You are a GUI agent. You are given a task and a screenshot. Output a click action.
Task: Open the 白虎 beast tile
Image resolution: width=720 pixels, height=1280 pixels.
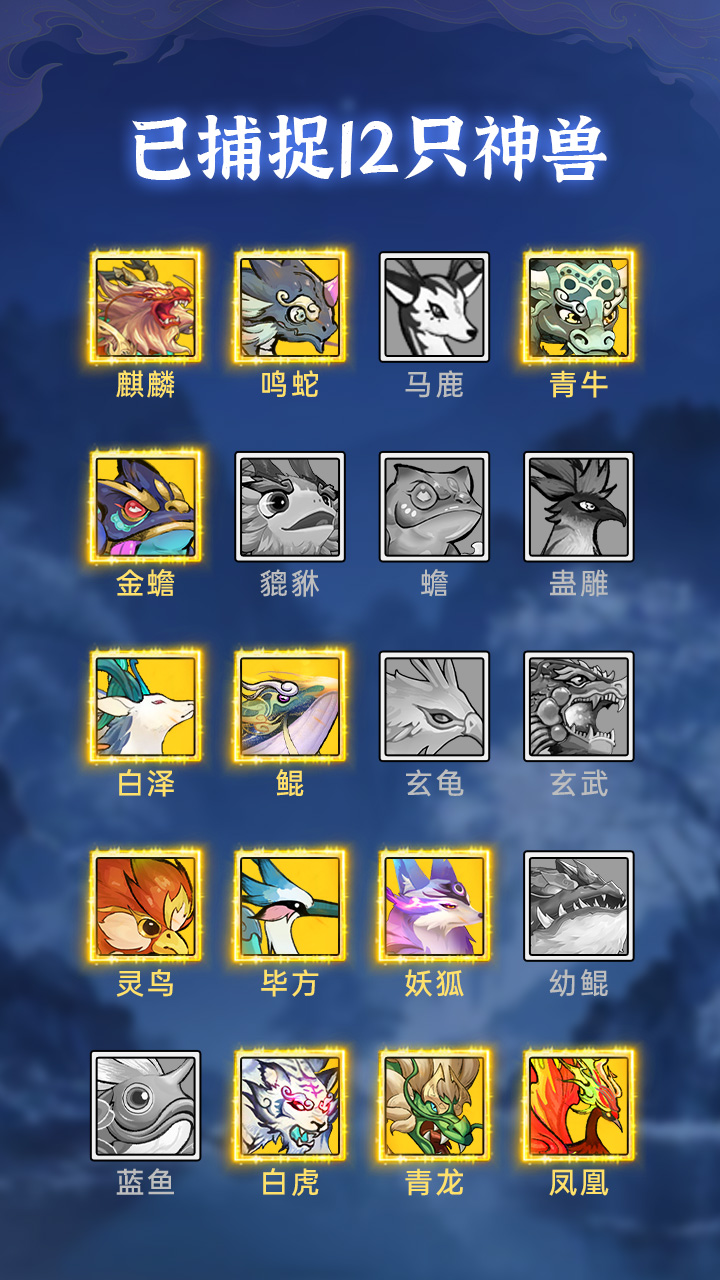(290, 1106)
